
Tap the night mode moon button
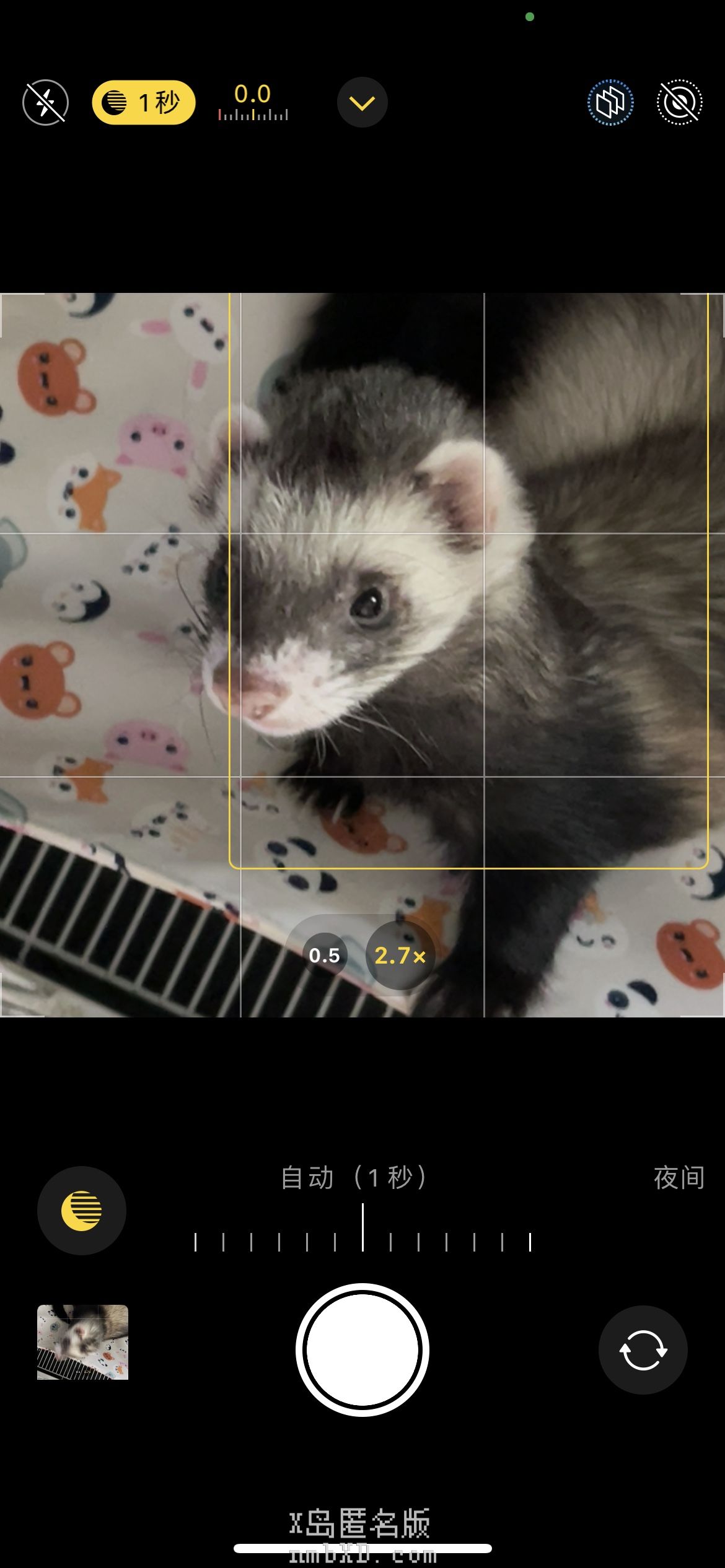[x=82, y=1211]
